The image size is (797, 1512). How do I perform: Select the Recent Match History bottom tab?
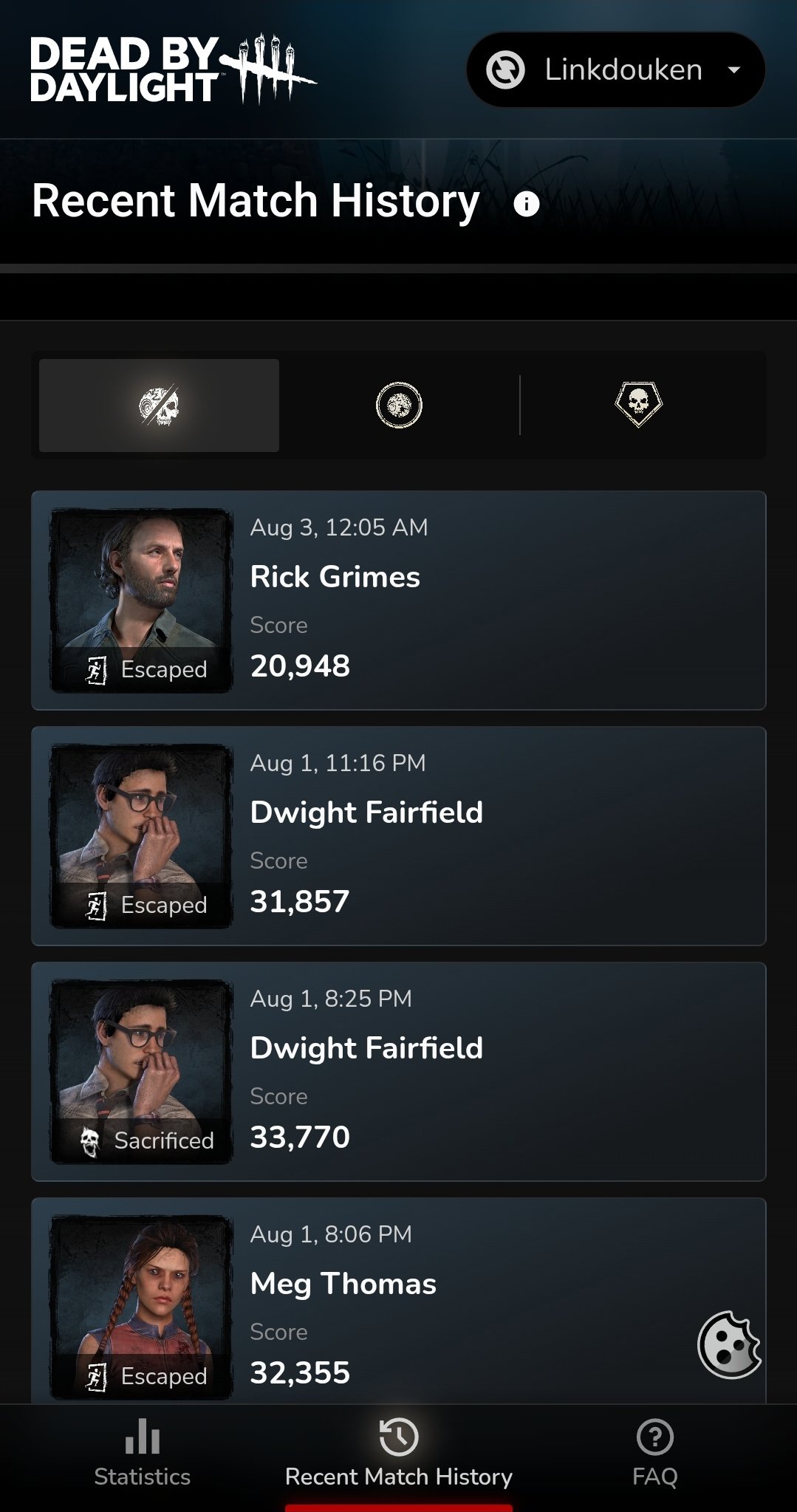tap(398, 1454)
